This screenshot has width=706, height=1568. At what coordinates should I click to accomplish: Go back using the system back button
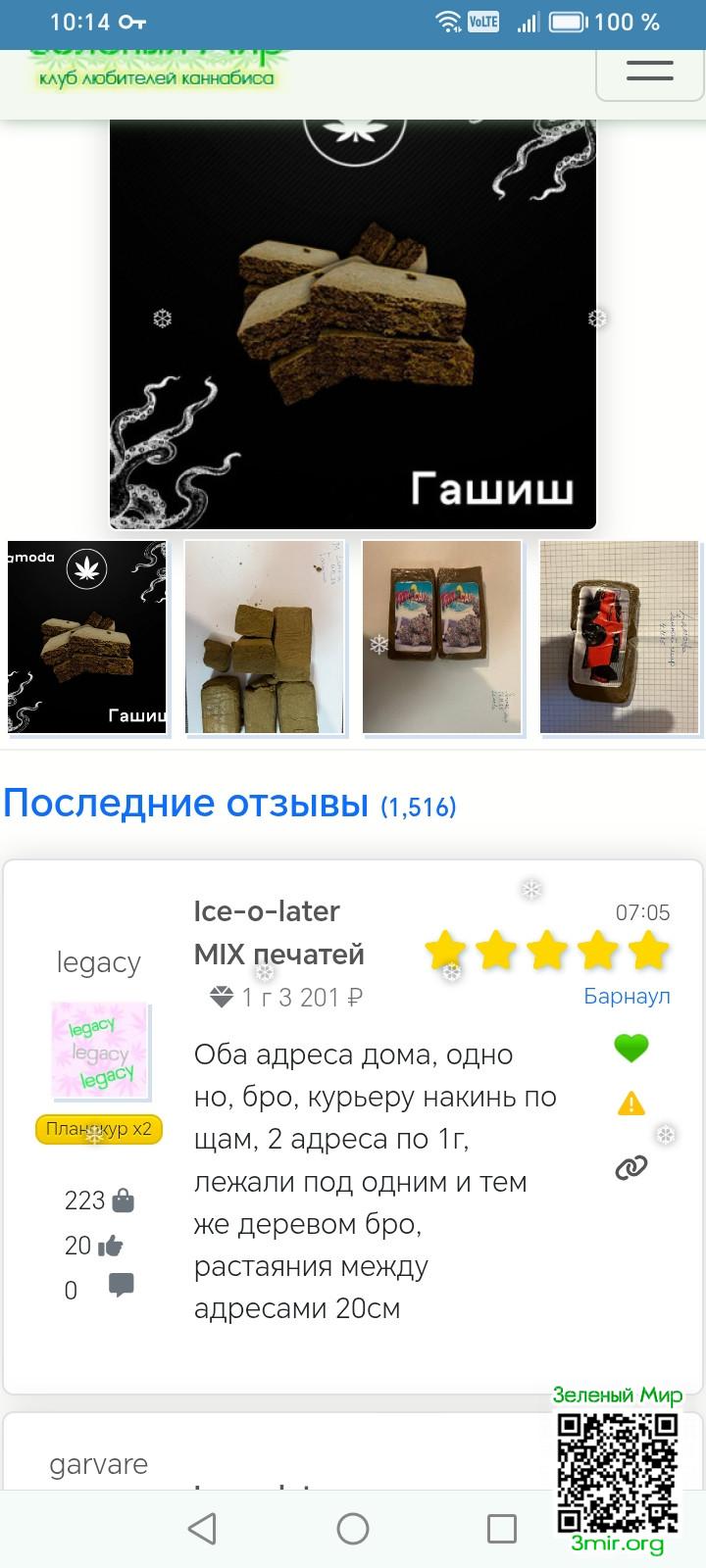coord(202,1529)
